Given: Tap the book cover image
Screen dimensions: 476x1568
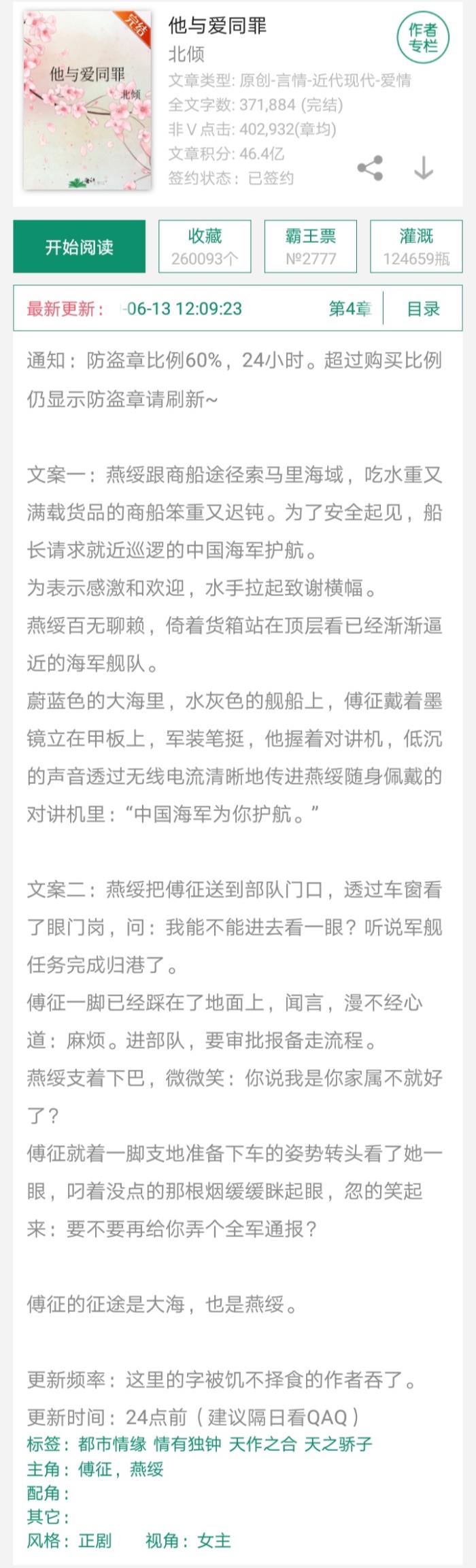Looking at the screenshot, I should [87, 101].
